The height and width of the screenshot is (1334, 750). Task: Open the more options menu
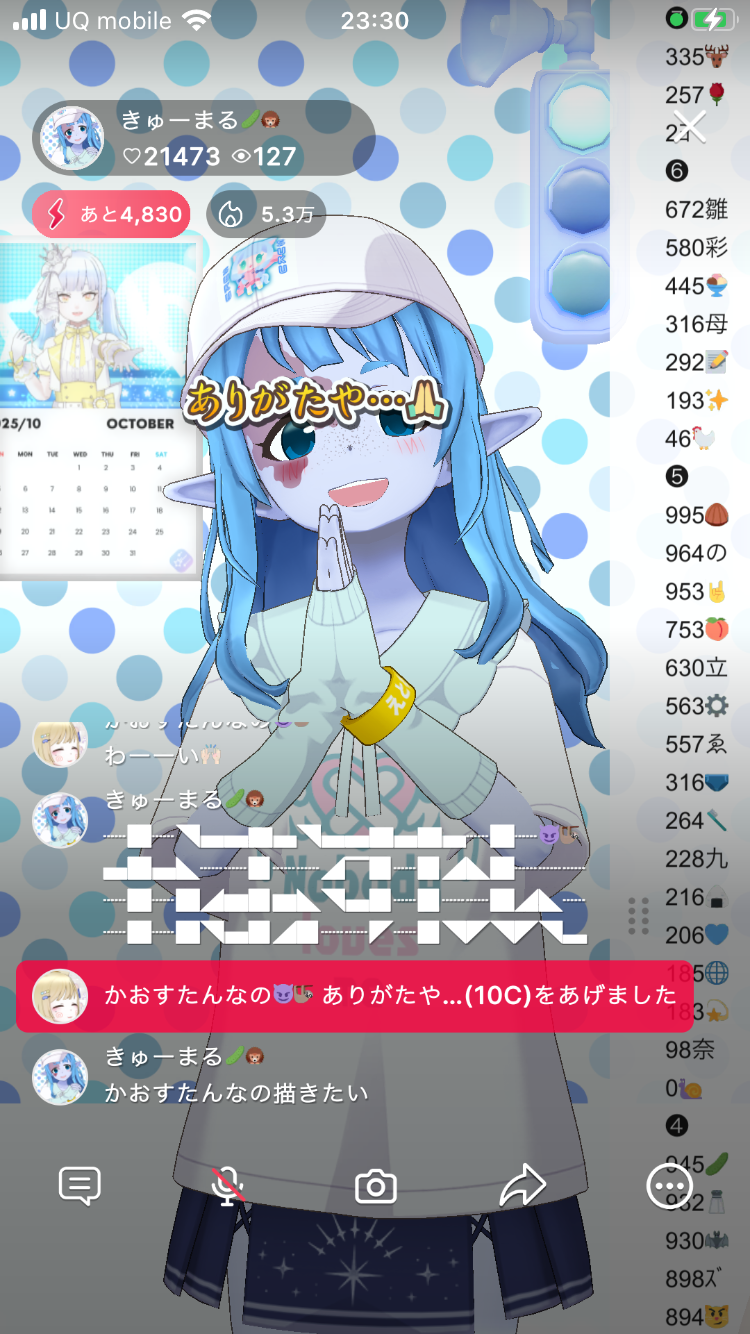(667, 1187)
